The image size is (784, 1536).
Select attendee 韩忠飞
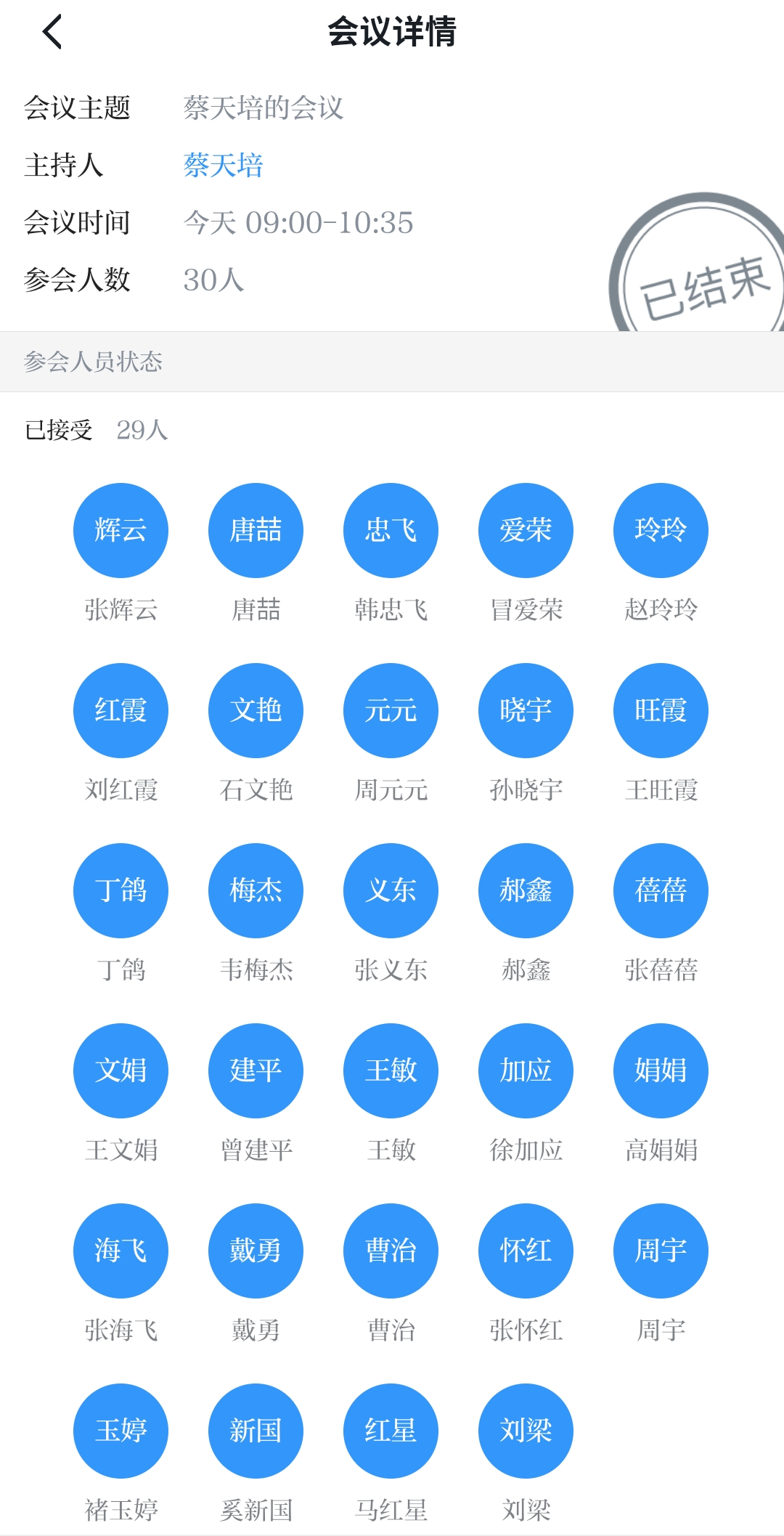(391, 530)
